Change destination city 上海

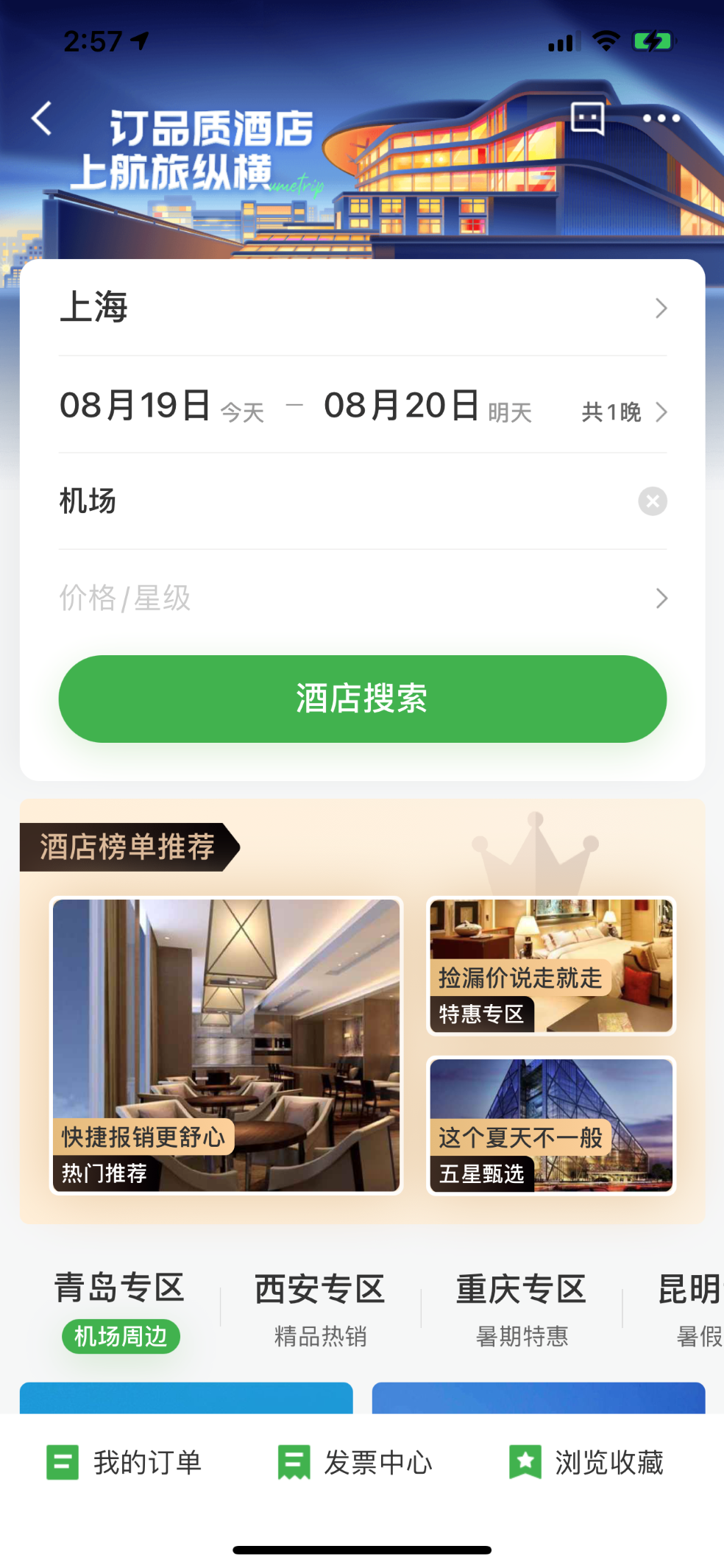[362, 308]
